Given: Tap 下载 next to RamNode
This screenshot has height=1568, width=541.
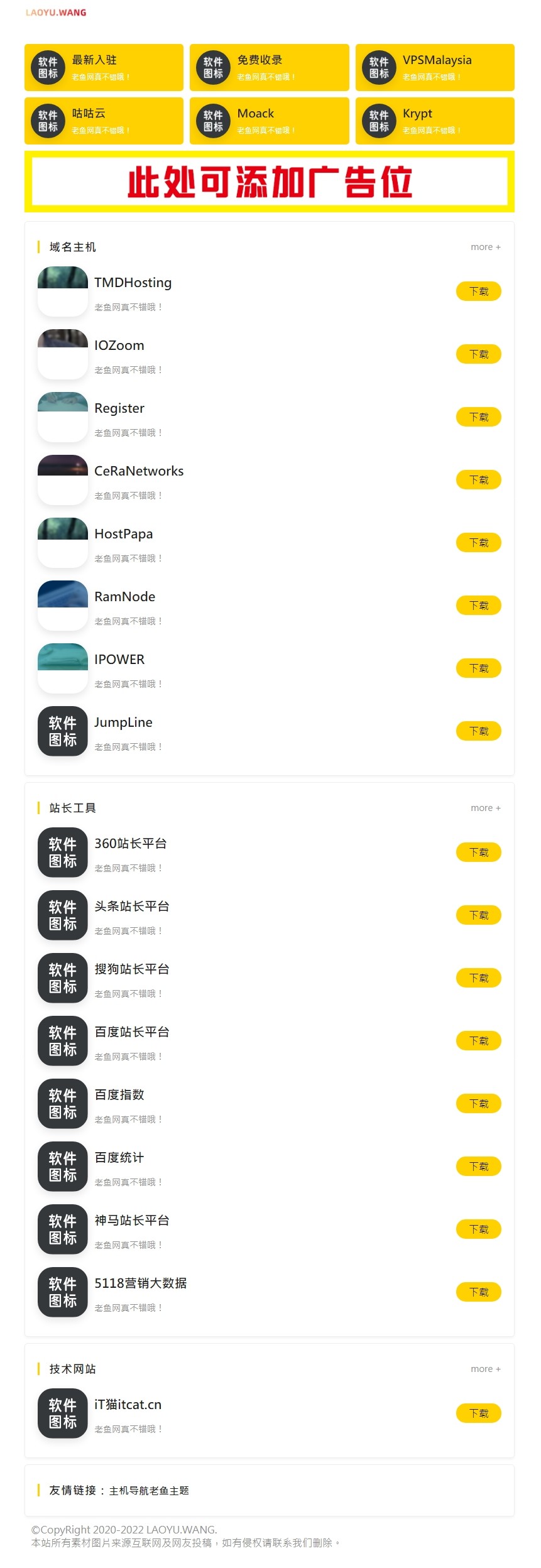Looking at the screenshot, I should coord(478,606).
